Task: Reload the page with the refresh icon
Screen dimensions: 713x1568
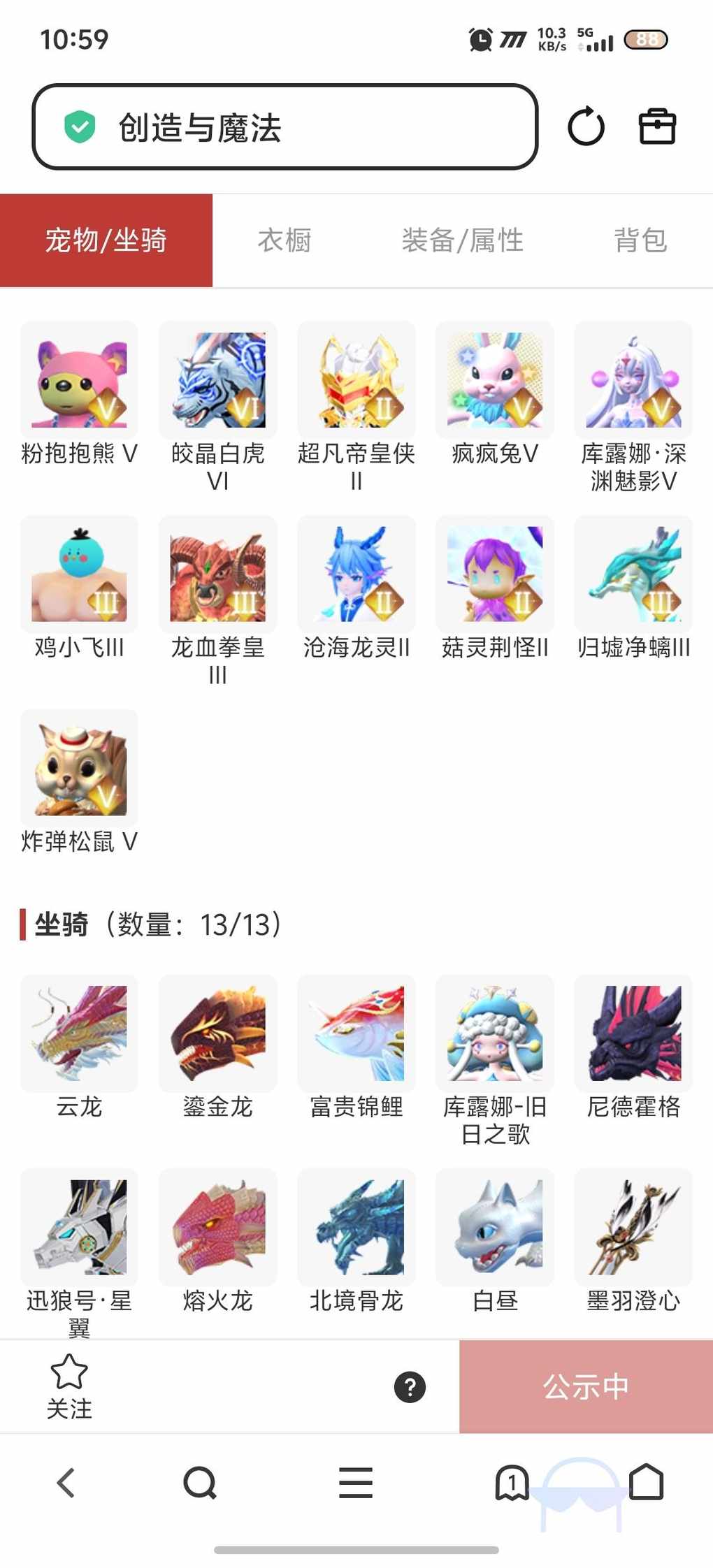Action: [x=586, y=126]
